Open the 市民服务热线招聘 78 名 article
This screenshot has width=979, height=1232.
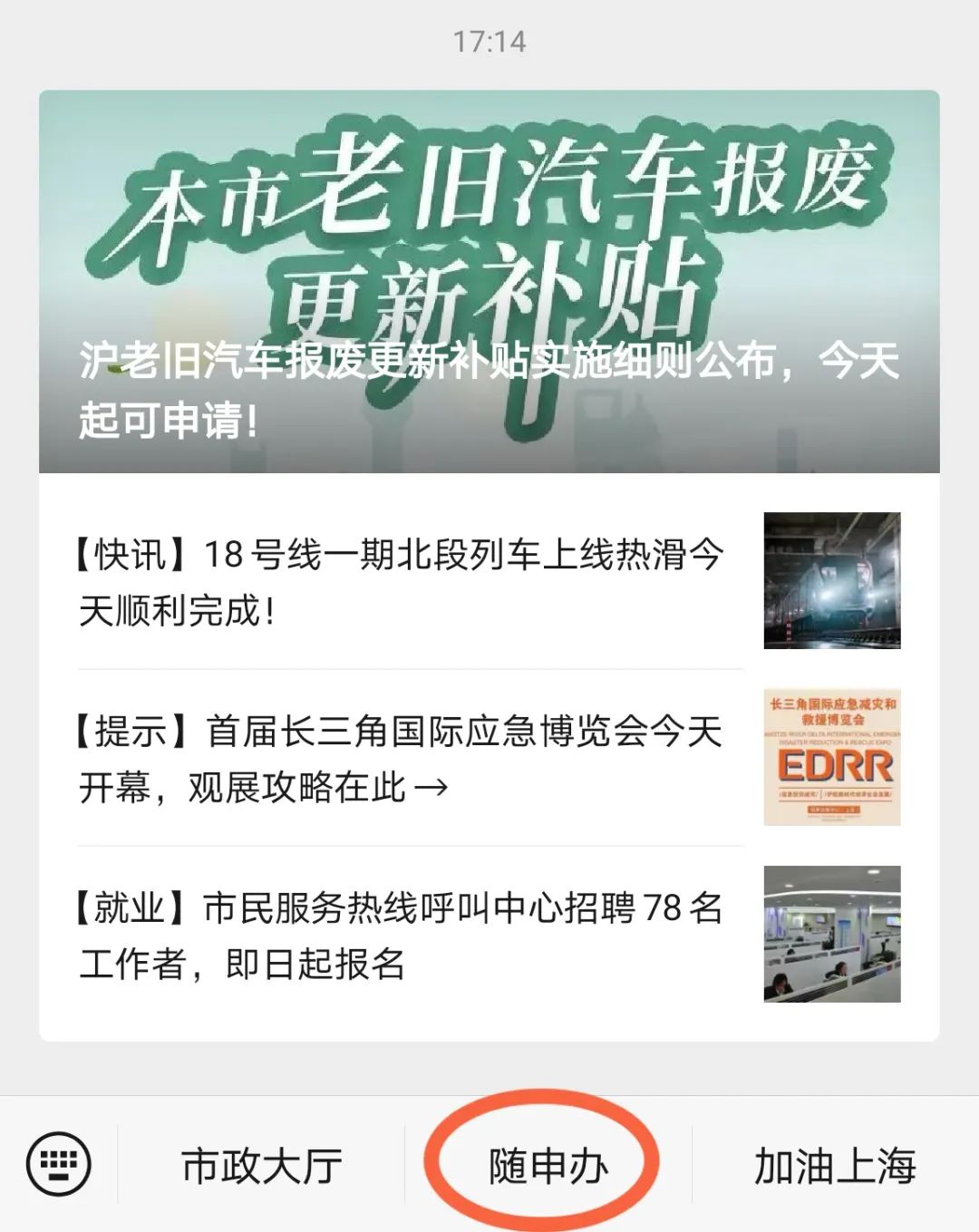coord(401,935)
